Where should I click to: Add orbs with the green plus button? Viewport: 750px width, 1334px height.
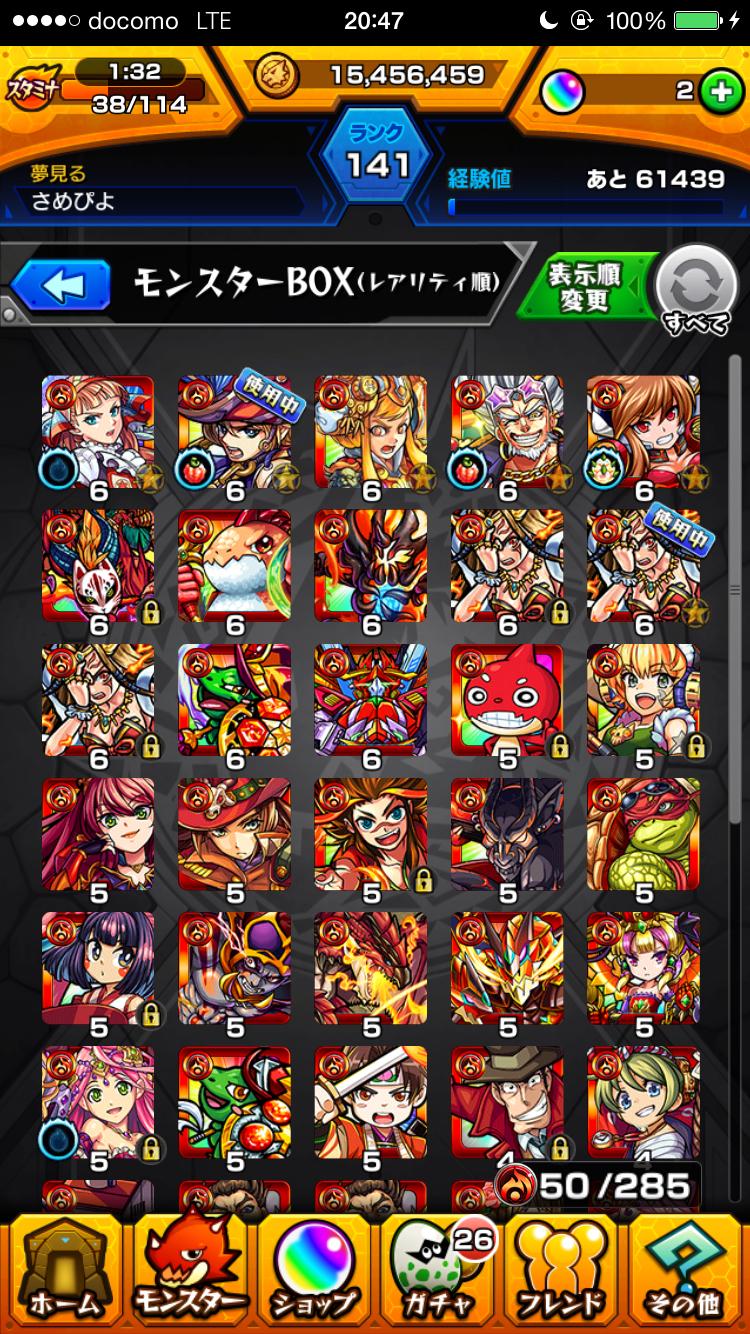point(716,91)
